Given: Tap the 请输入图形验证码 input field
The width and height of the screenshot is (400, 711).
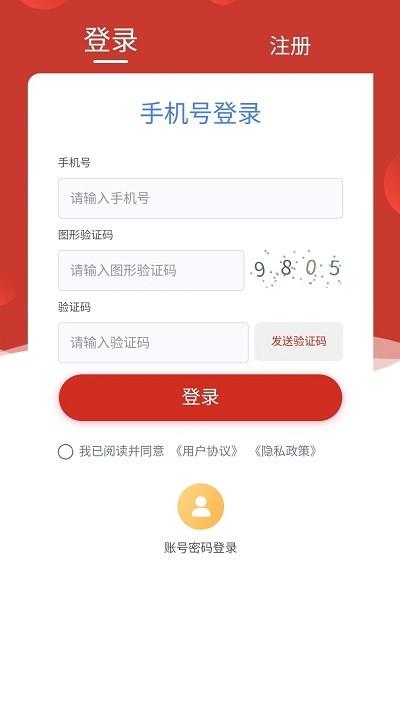Looking at the screenshot, I should (x=151, y=270).
